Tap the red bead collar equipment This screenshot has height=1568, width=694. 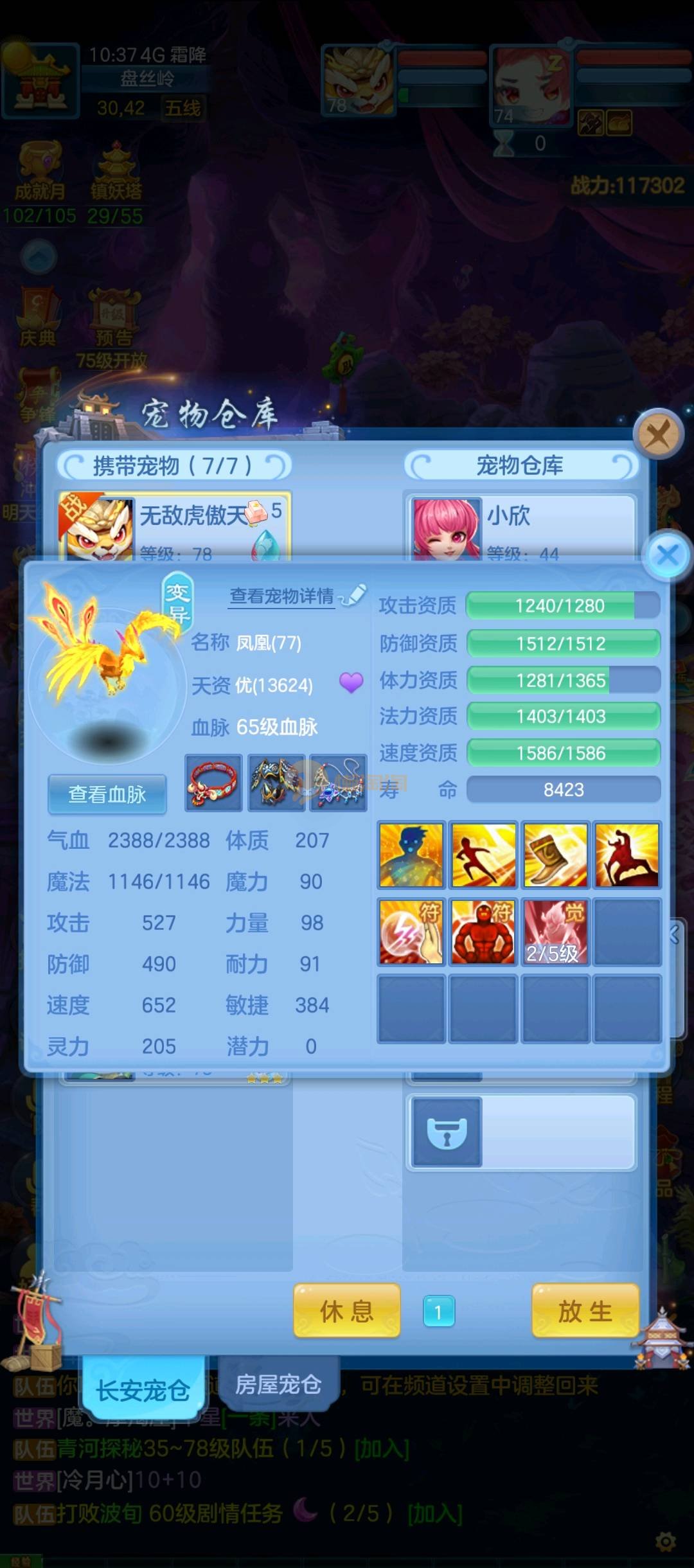(x=213, y=783)
